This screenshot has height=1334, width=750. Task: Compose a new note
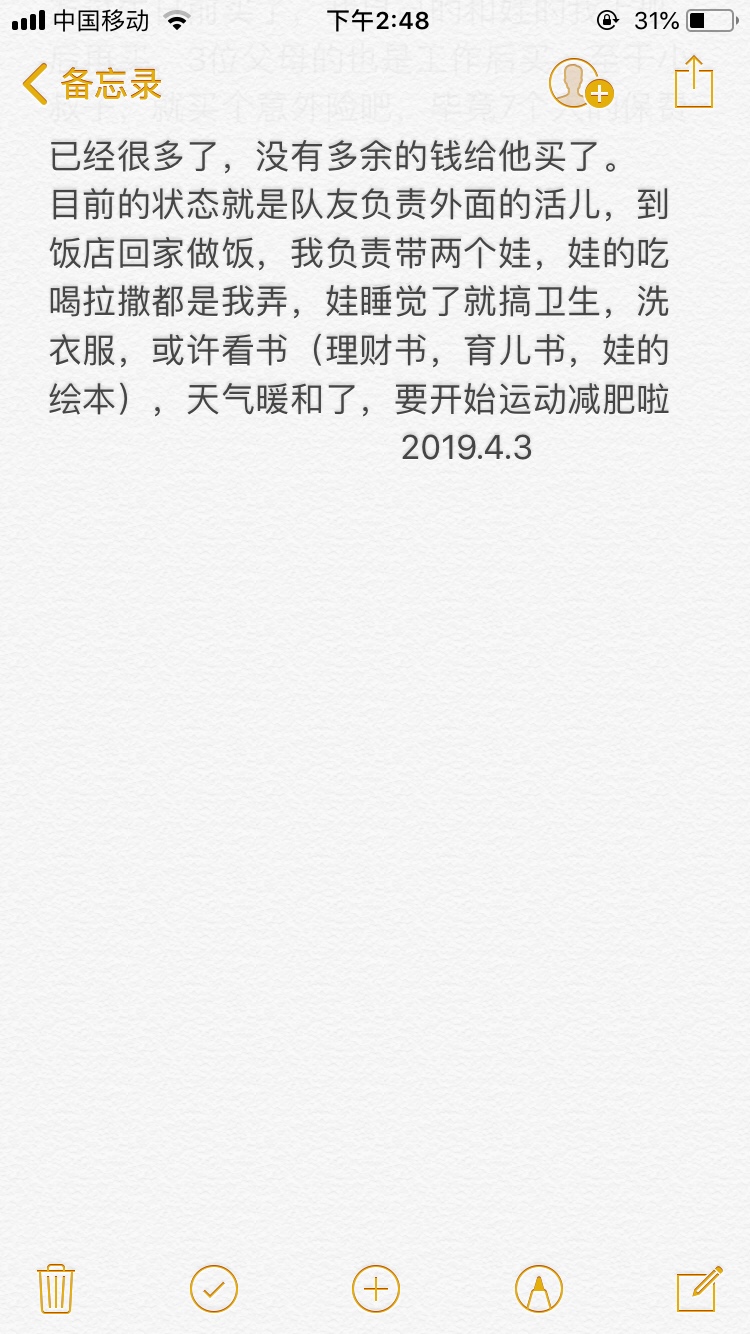click(x=699, y=1288)
